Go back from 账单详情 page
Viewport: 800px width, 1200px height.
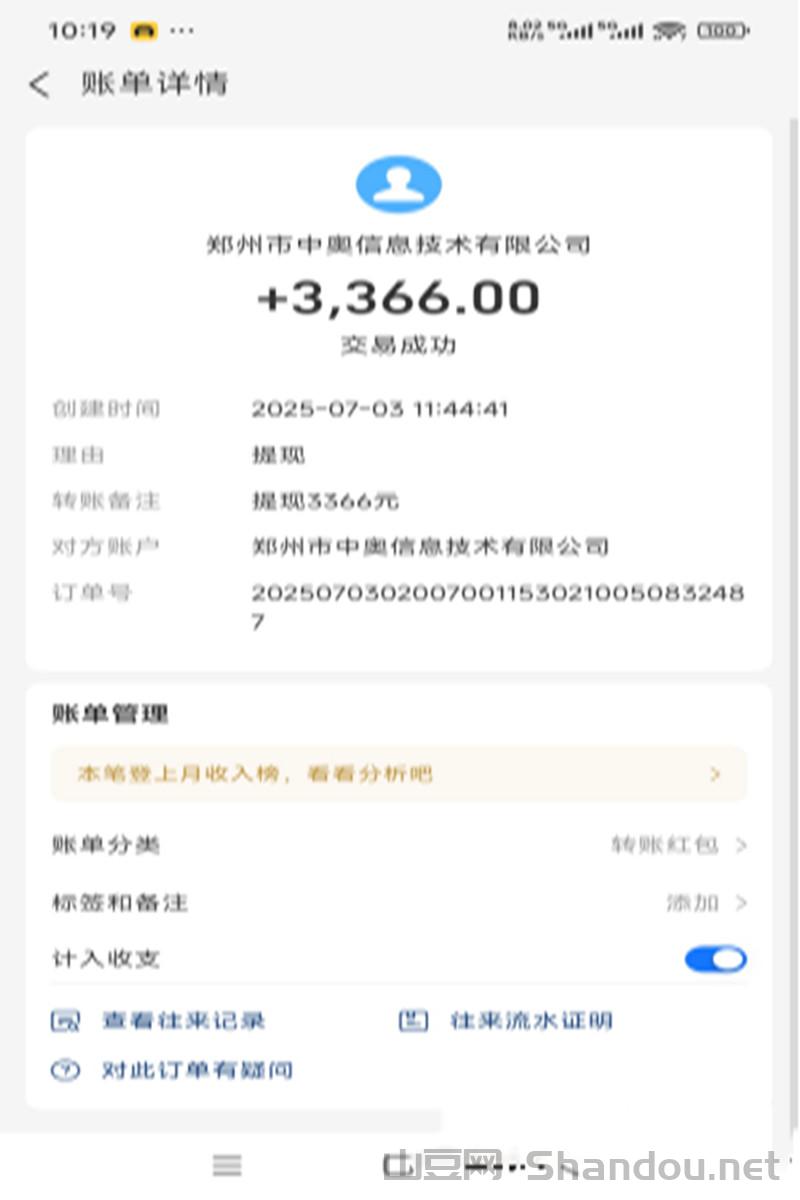click(39, 85)
